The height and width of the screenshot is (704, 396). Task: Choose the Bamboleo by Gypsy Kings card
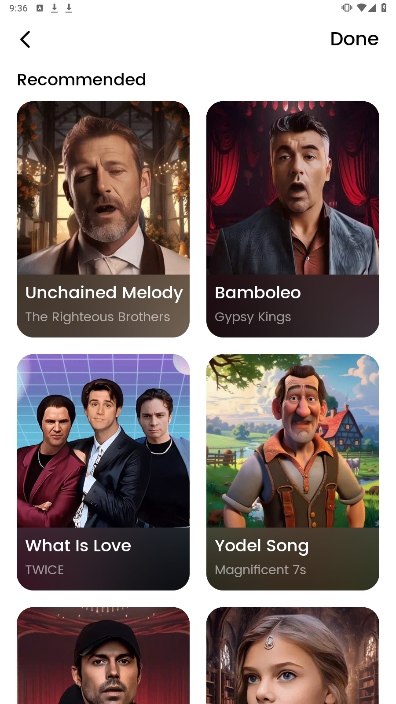pyautogui.click(x=292, y=219)
